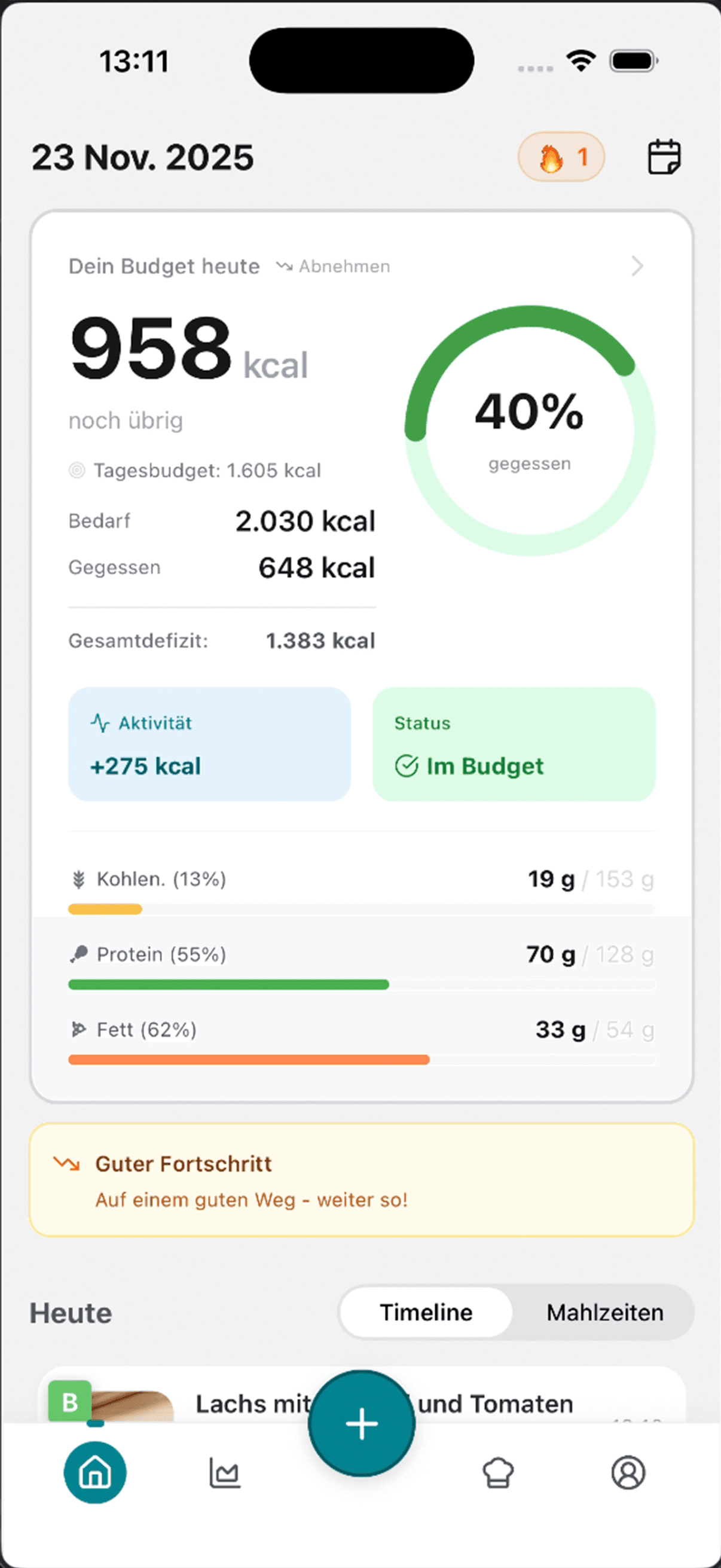Open the profile icon bottom right
This screenshot has width=721, height=1568.
(x=630, y=1473)
